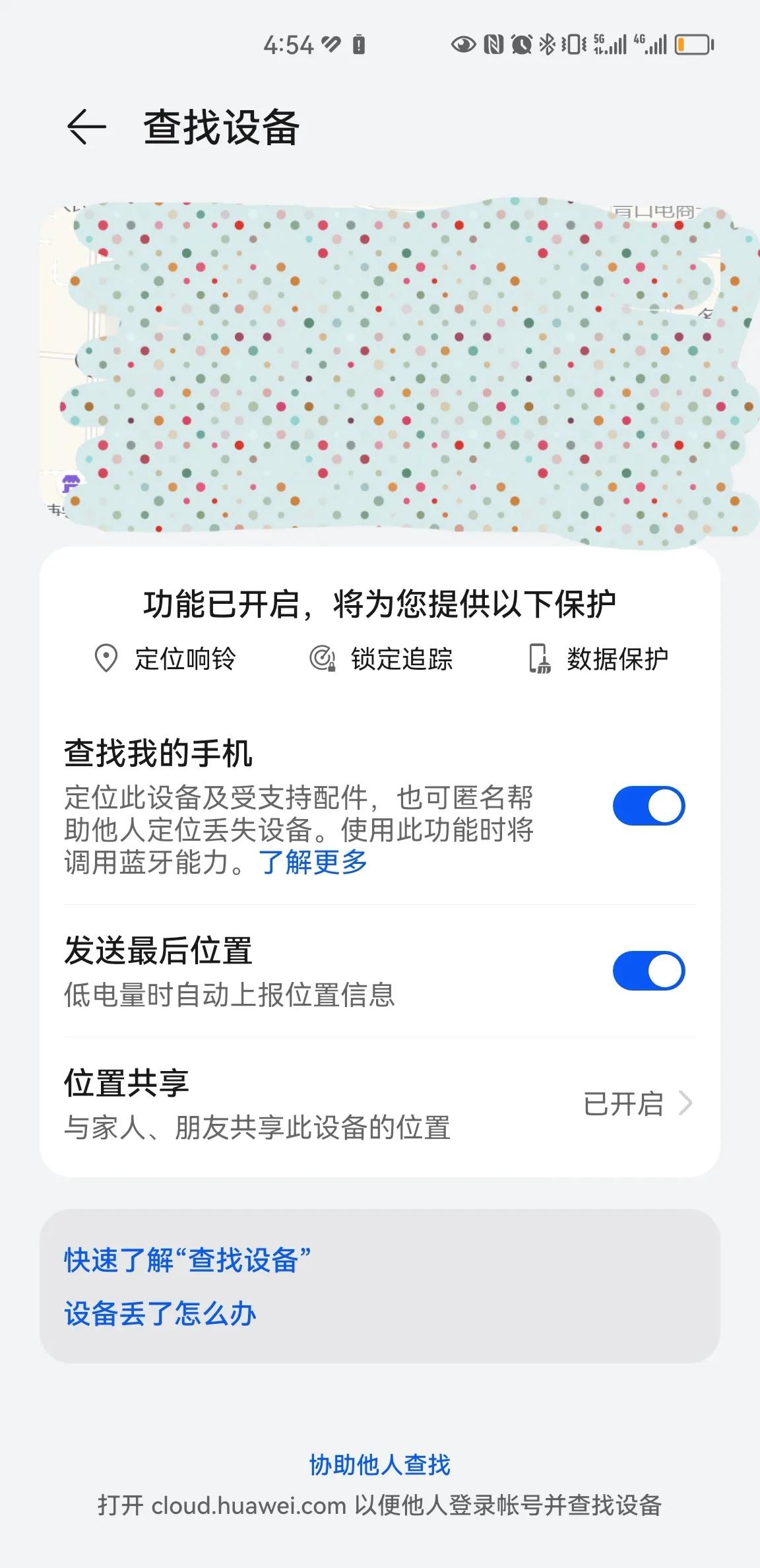Viewport: 760px width, 1568px height.
Task: Tap the NFC icon in the status bar
Action: 495,44
